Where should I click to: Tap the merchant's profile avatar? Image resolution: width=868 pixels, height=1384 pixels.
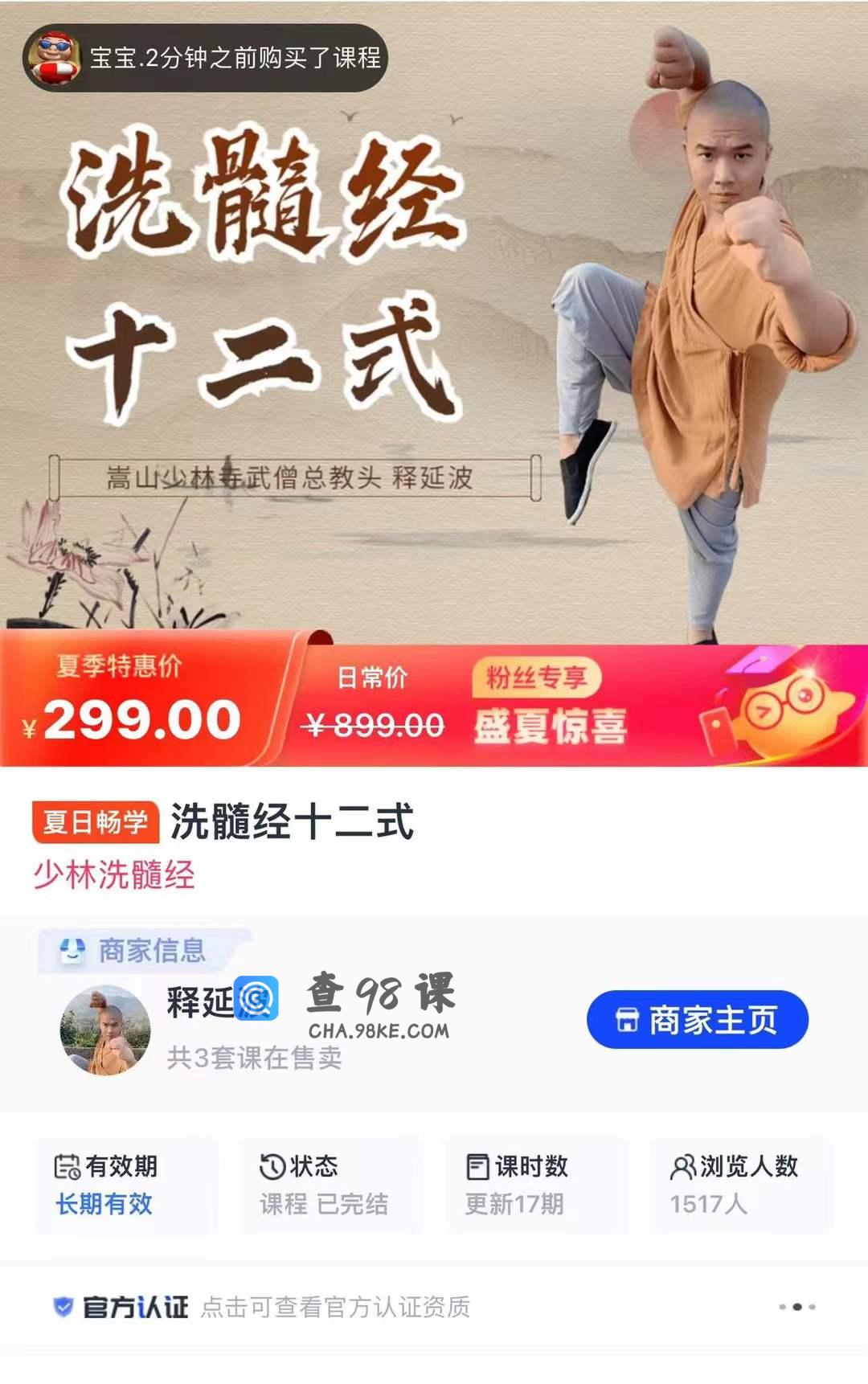(x=105, y=1030)
